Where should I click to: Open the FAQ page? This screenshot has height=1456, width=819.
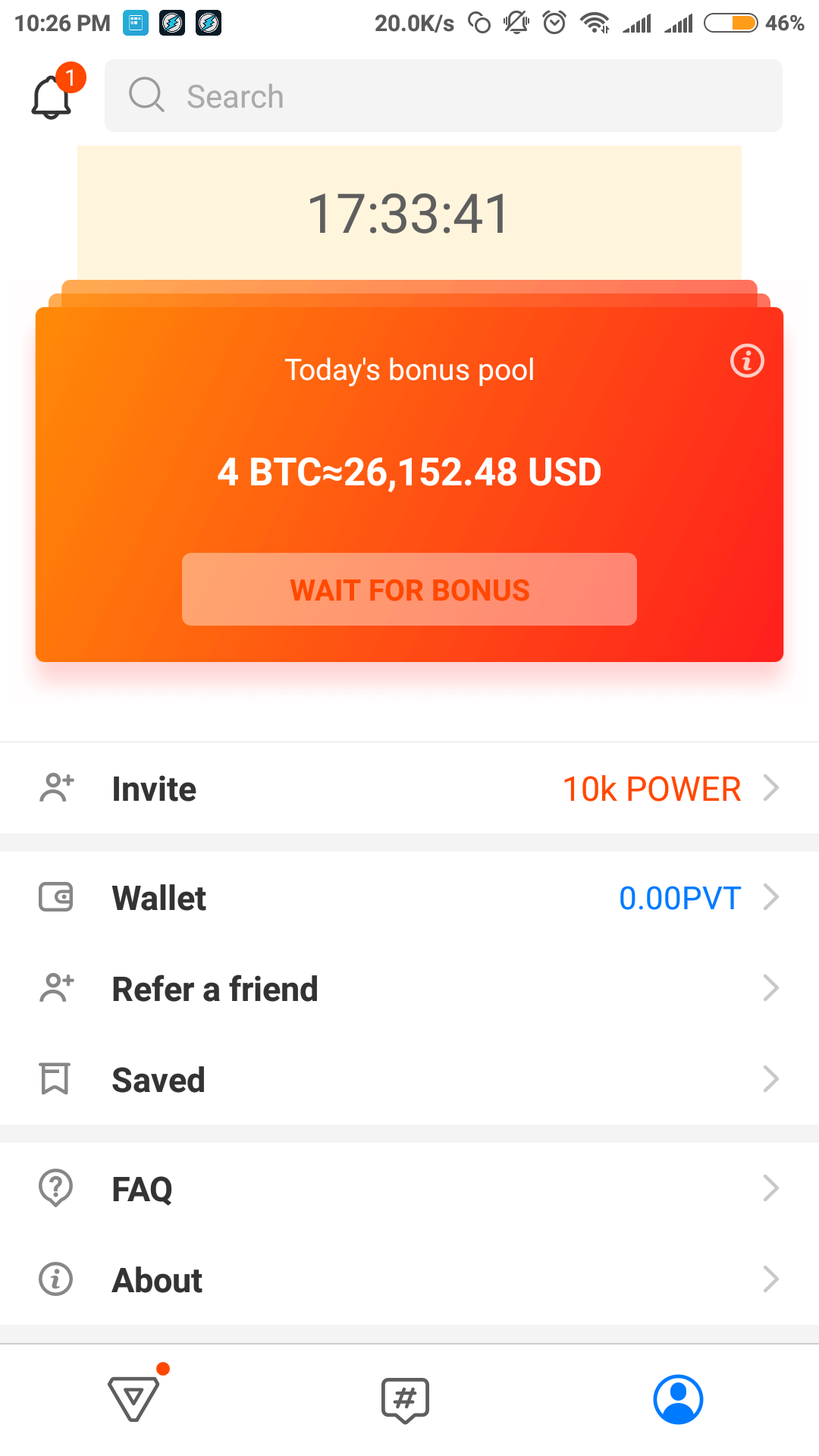pos(409,1188)
